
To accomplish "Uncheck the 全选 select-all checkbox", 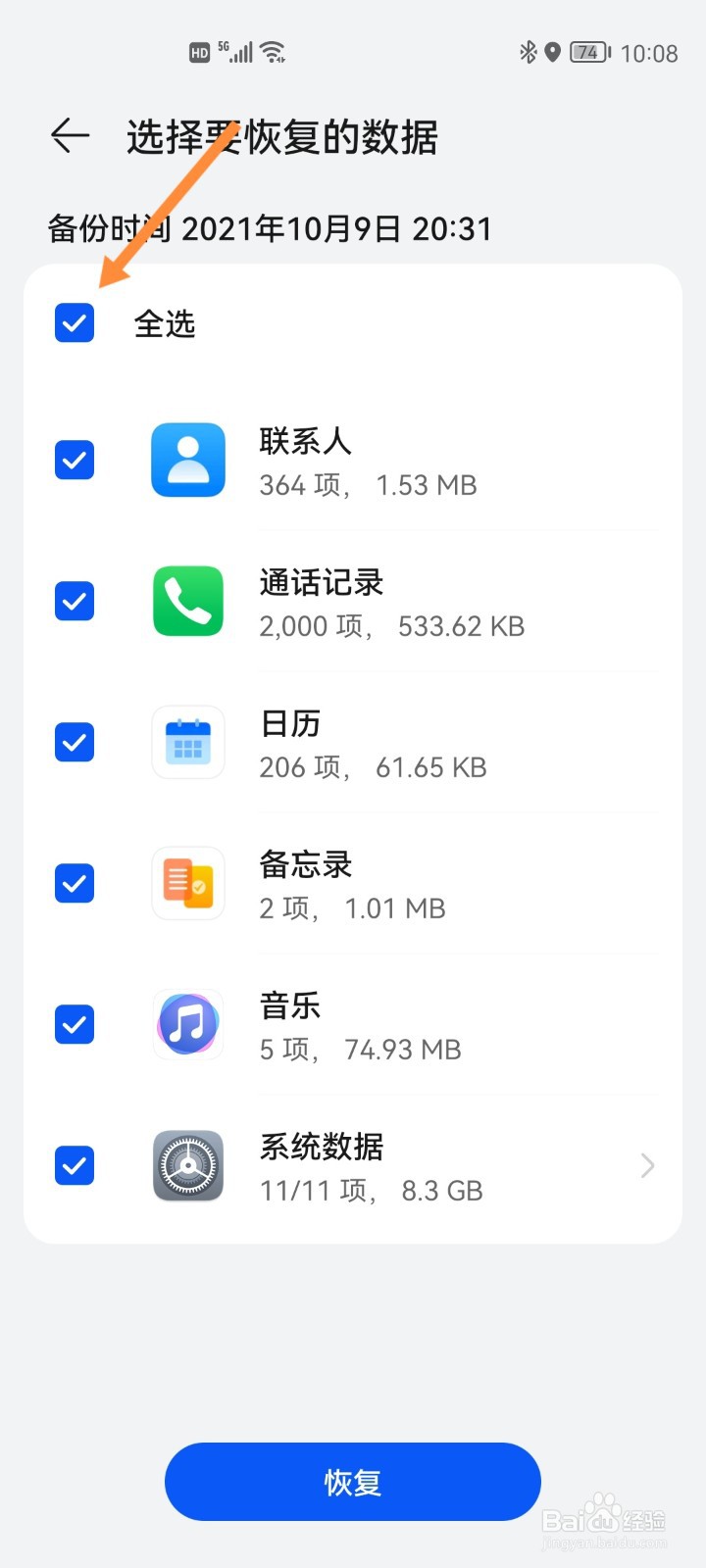I will click(x=75, y=322).
